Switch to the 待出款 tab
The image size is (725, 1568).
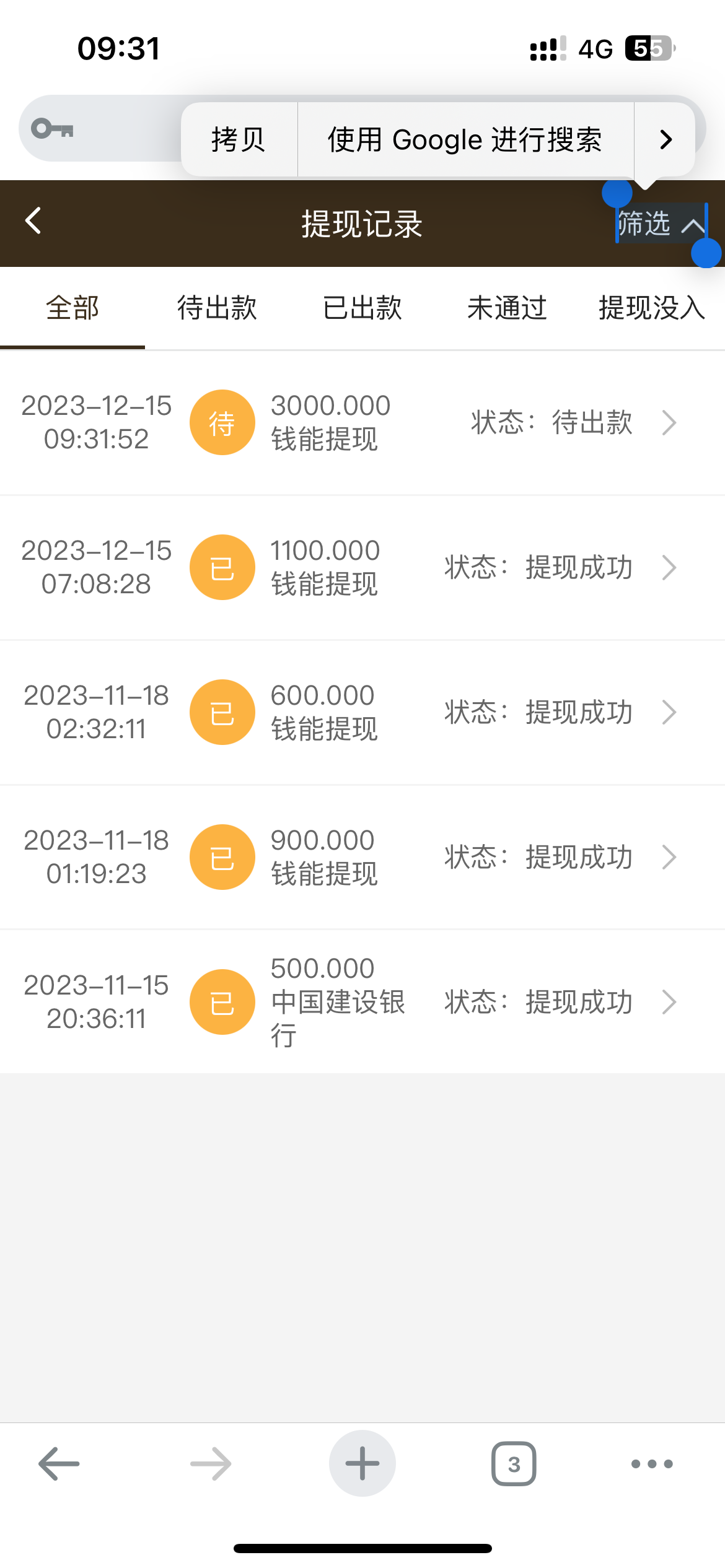click(217, 308)
